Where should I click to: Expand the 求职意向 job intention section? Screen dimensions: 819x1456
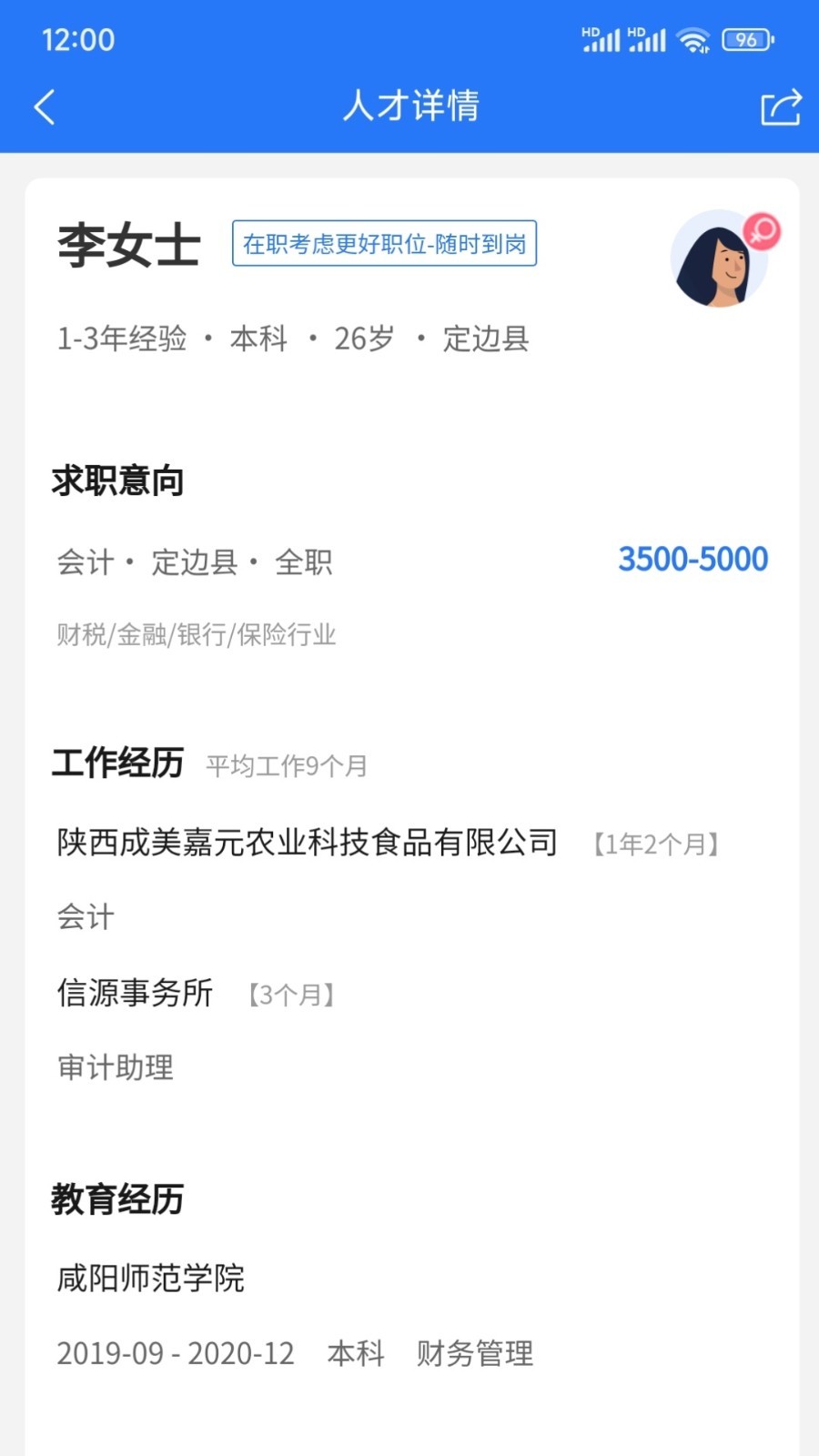117,480
